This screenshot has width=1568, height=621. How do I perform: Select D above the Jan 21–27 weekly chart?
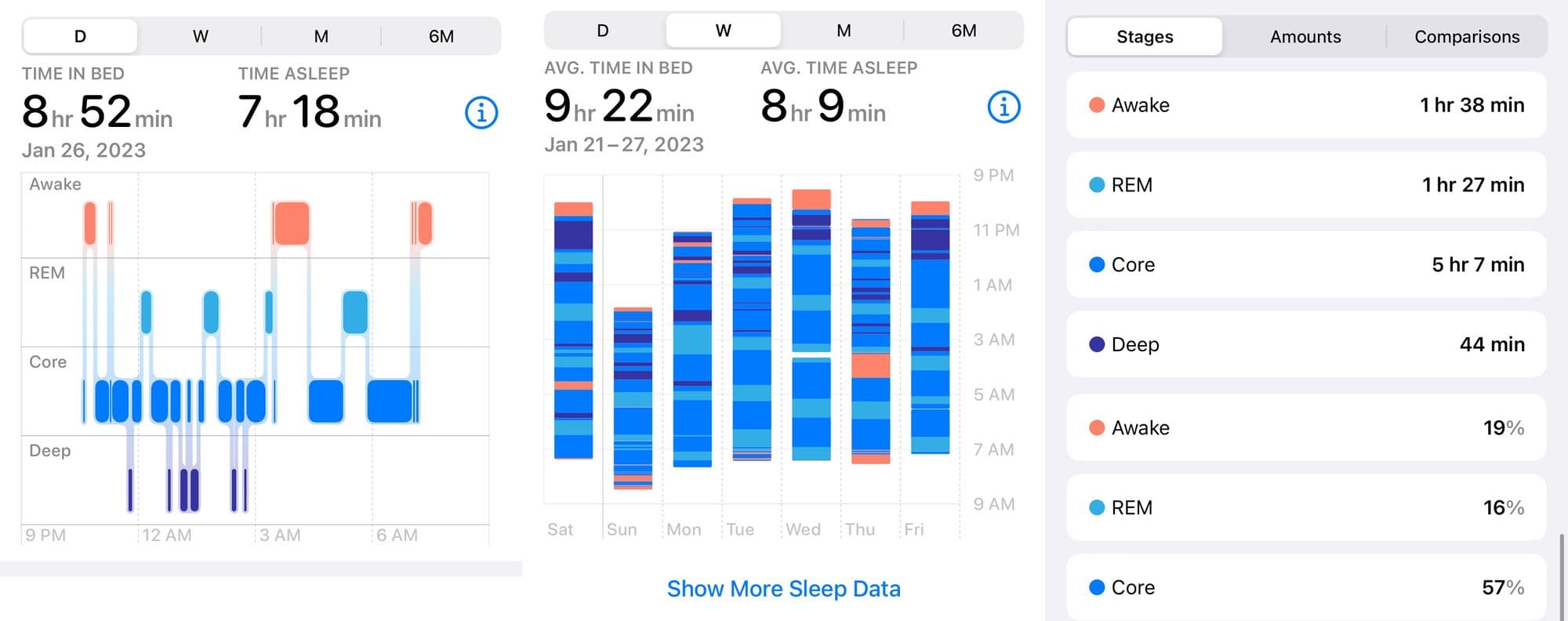(603, 31)
